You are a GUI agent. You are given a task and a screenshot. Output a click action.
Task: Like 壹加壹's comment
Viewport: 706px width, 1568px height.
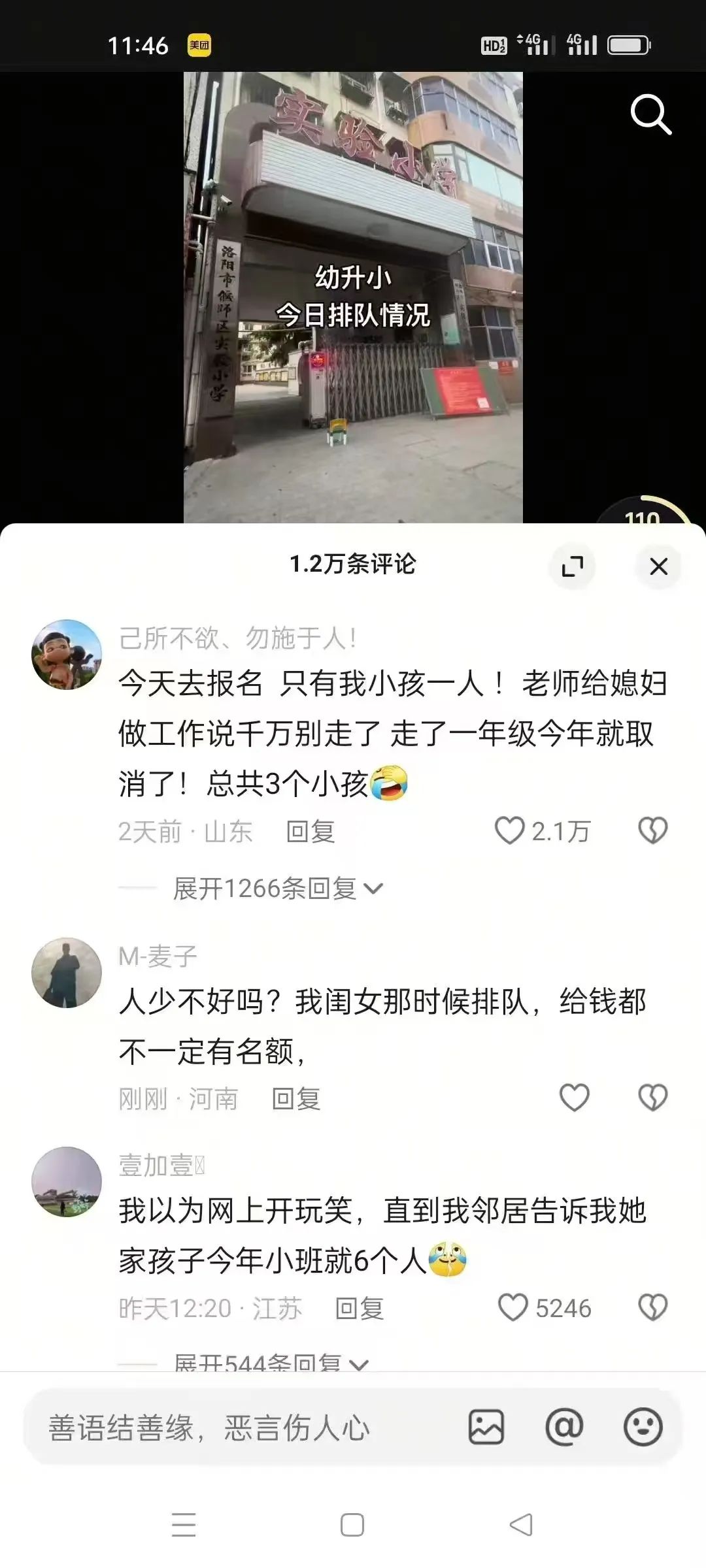pyautogui.click(x=513, y=1308)
